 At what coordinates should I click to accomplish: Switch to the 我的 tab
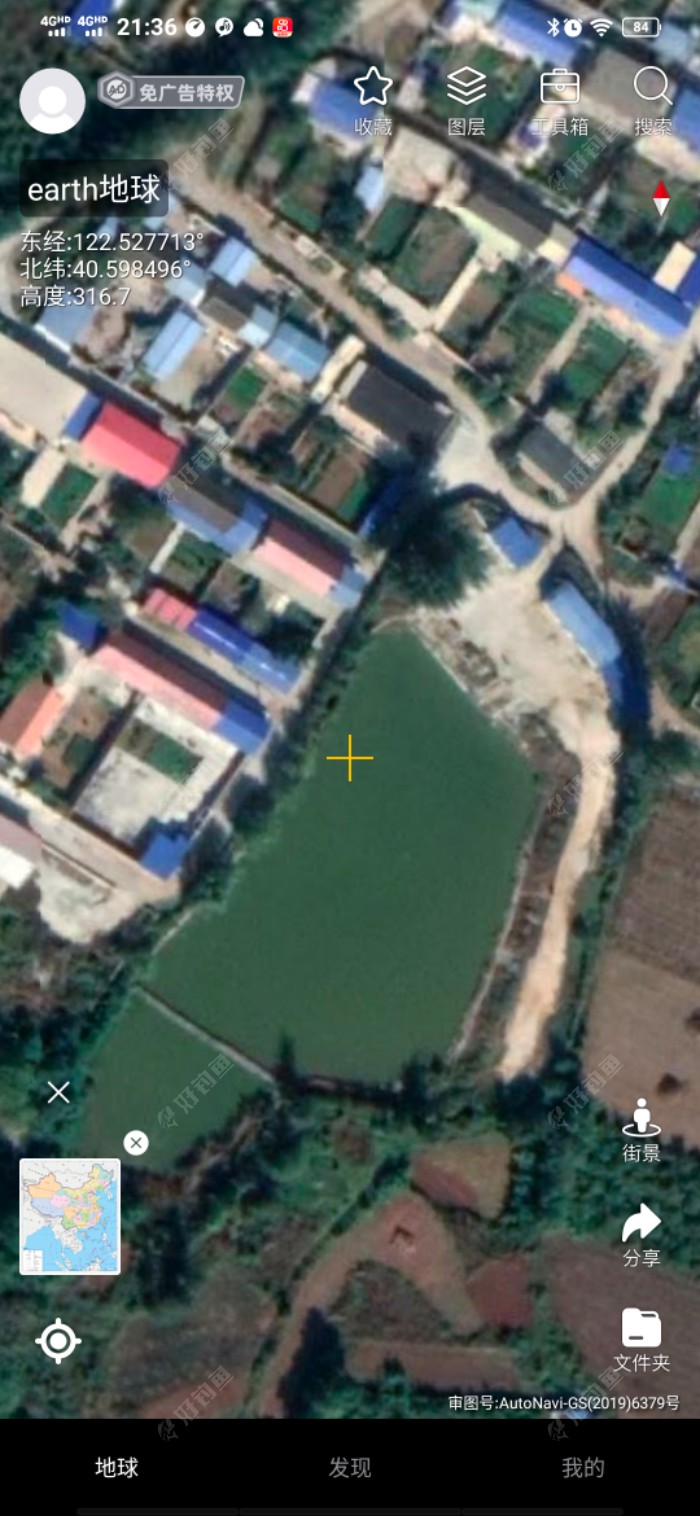(583, 1467)
